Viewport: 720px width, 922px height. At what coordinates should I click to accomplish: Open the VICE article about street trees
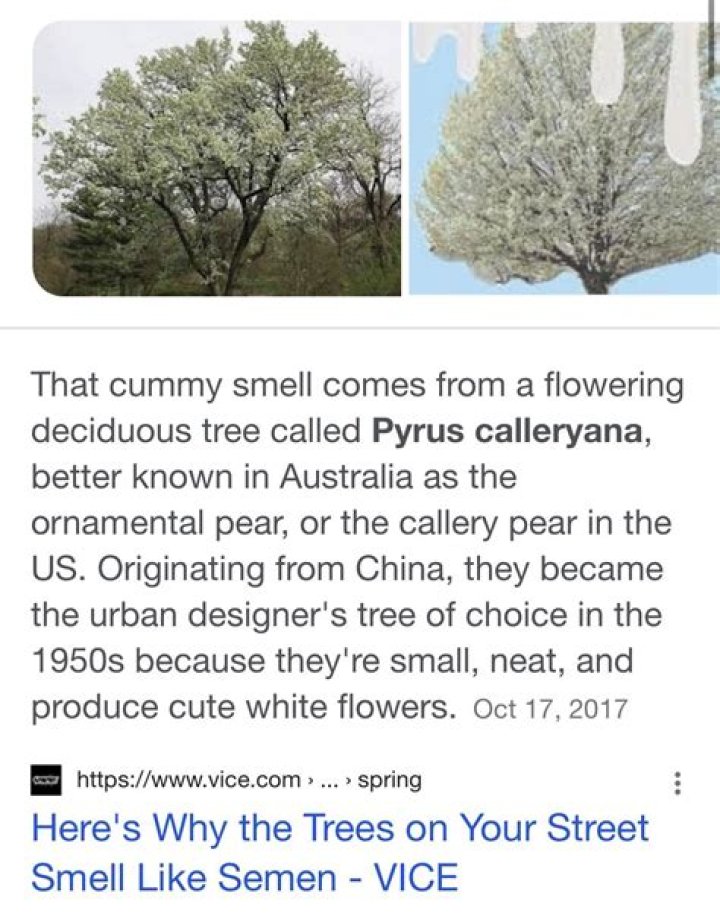coord(340,850)
